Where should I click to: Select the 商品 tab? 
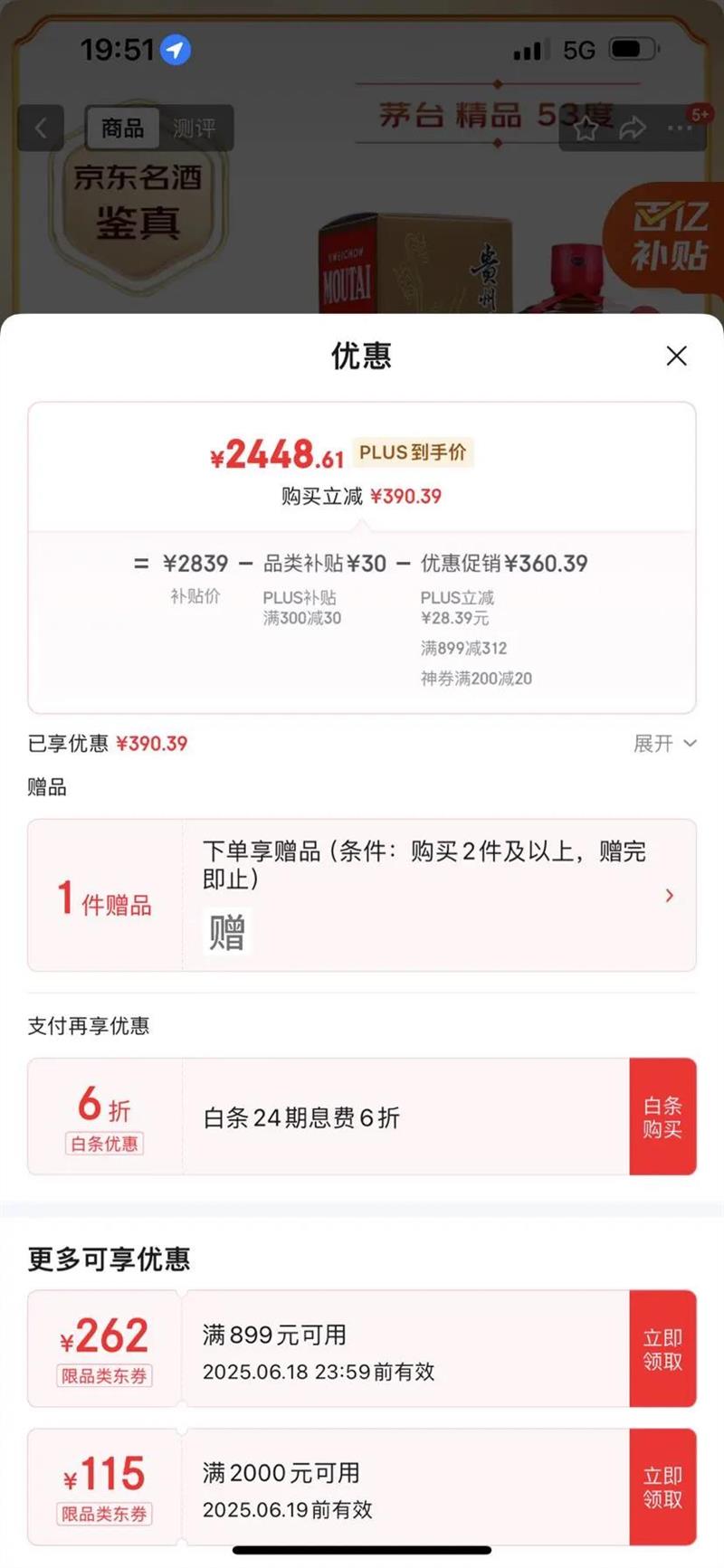[122, 128]
